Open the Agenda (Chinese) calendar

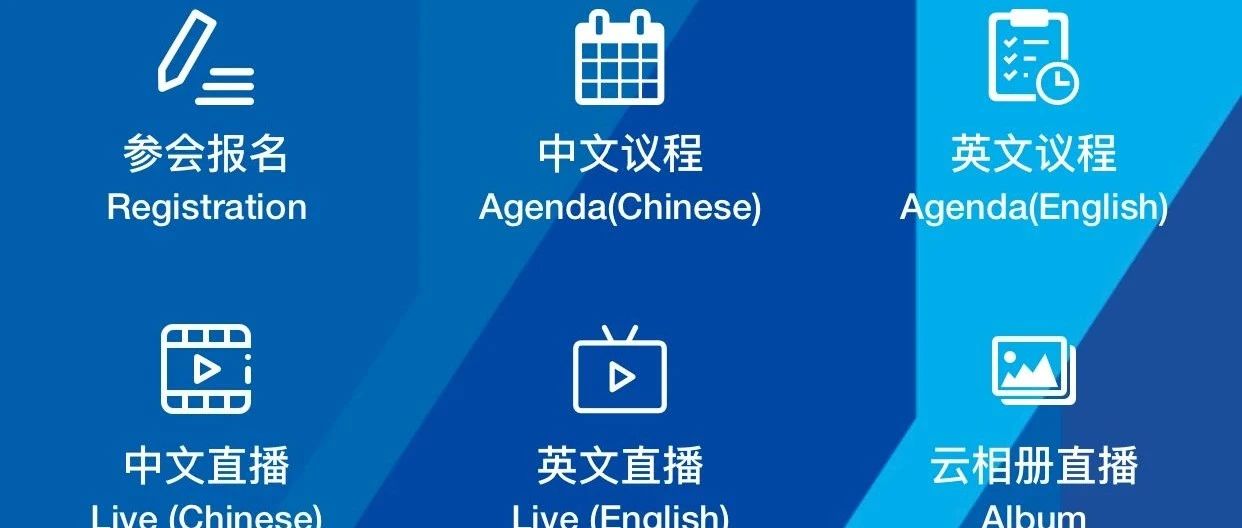coord(620,60)
